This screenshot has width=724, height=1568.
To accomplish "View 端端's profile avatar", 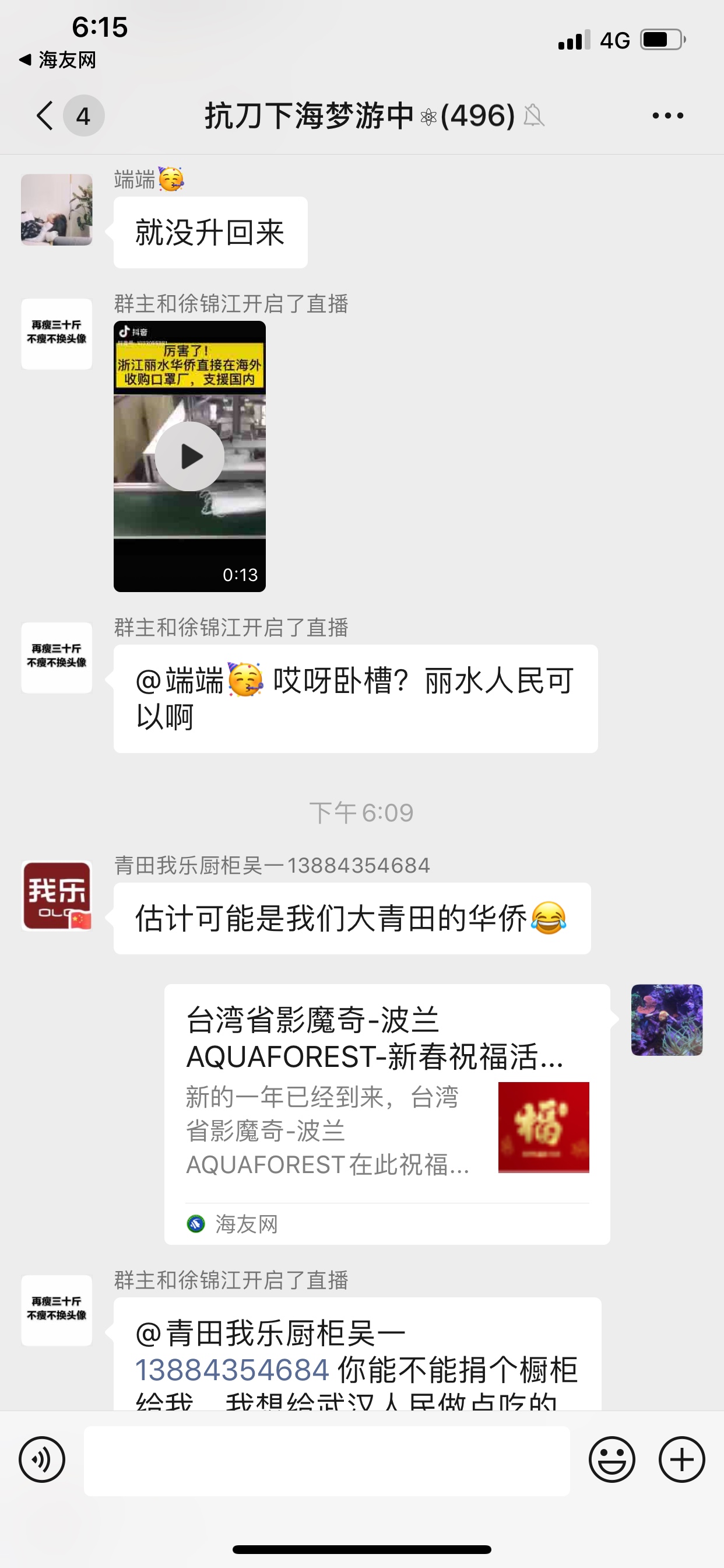I will tap(57, 210).
